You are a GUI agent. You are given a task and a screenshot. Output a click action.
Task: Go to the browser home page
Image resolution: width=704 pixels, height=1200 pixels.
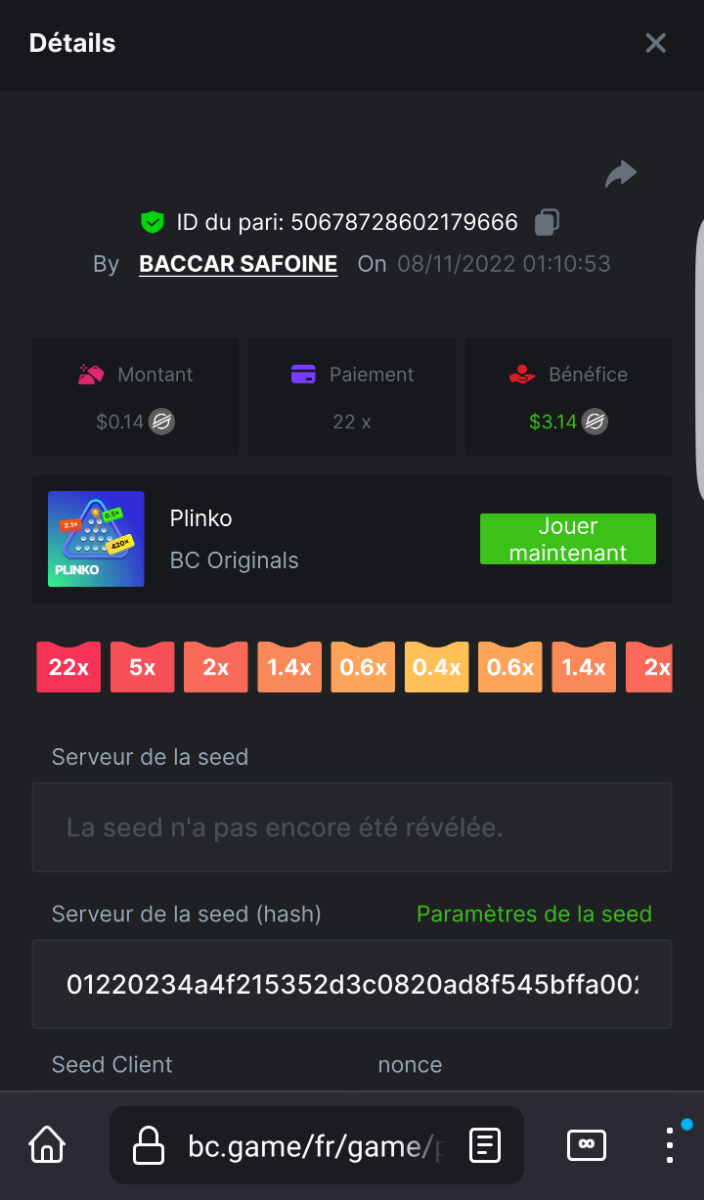click(x=47, y=1145)
